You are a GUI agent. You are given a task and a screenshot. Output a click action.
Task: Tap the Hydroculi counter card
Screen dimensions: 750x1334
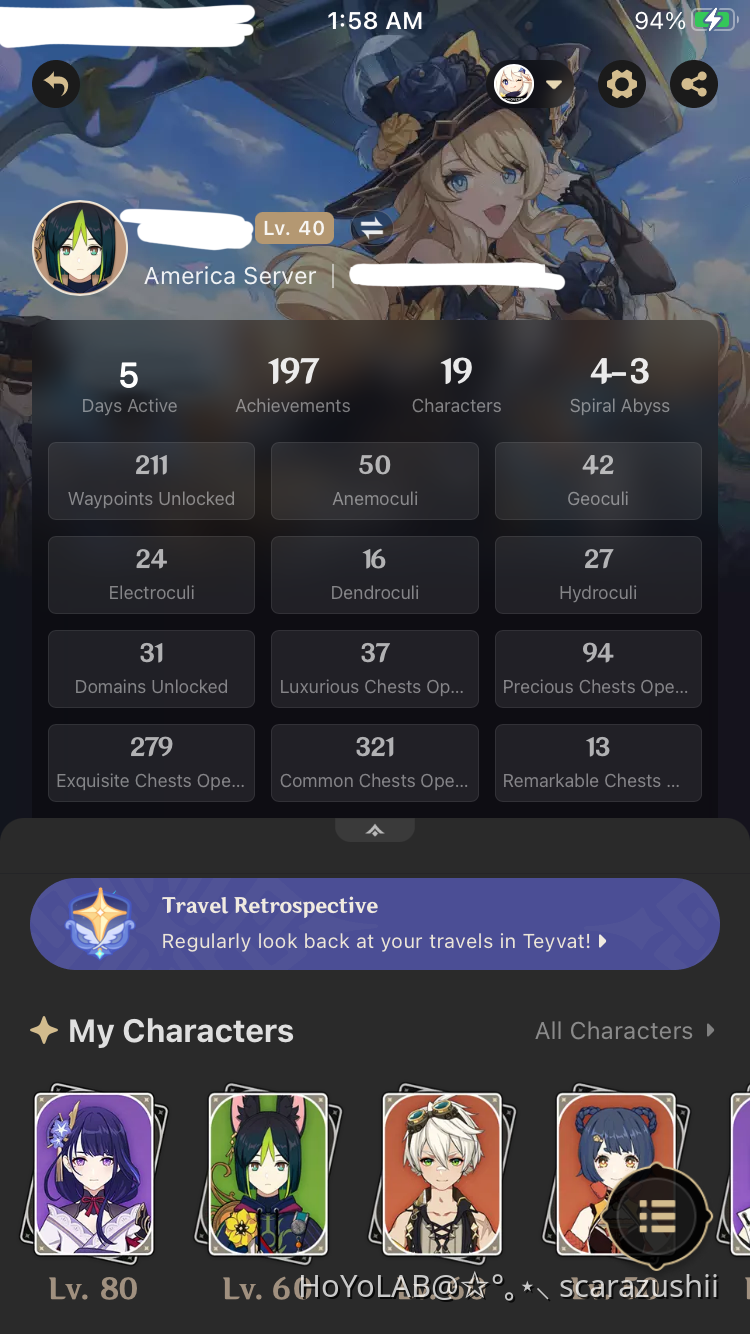click(x=598, y=574)
